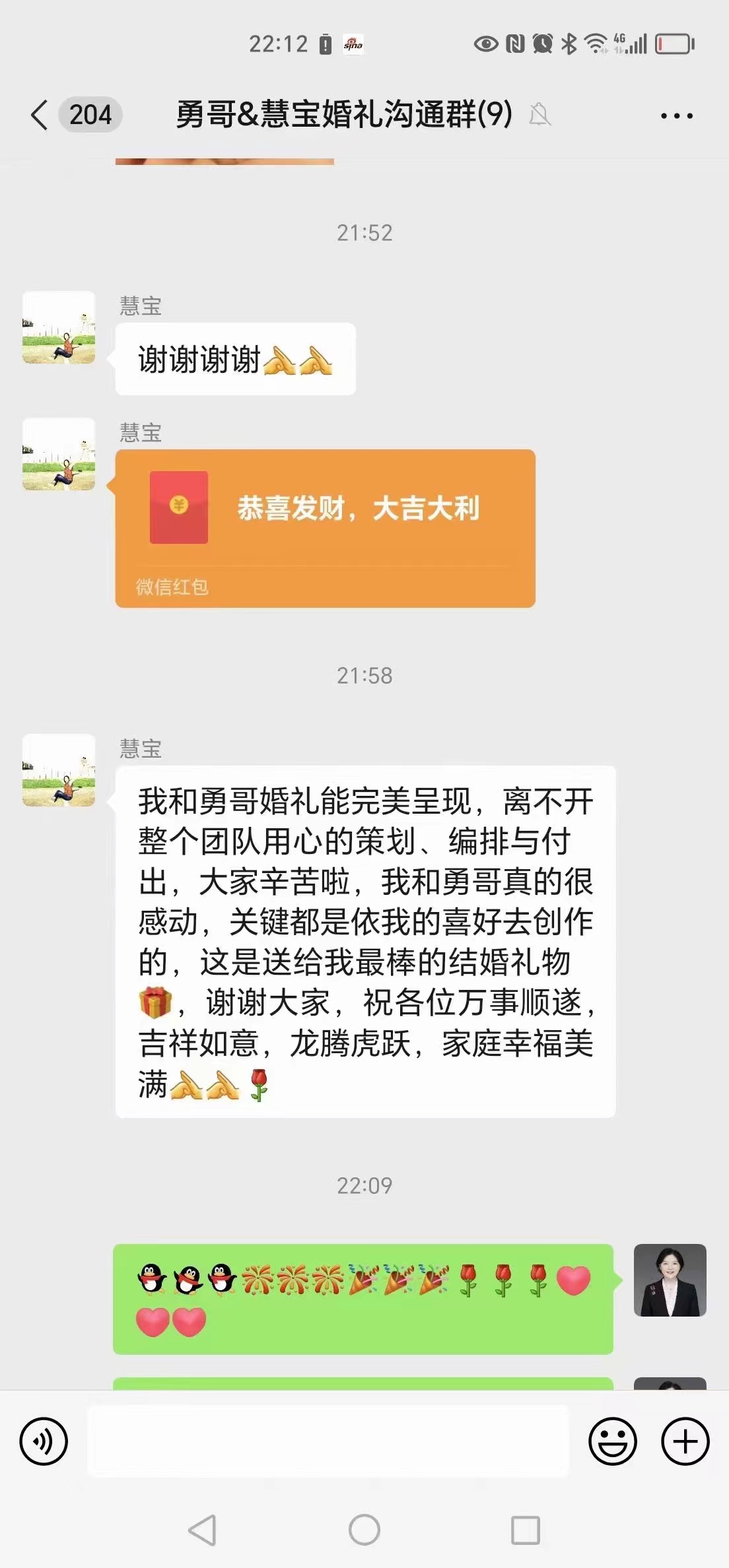Image resolution: width=729 pixels, height=1568 pixels.
Task: Tap the system home button
Action: click(x=364, y=1530)
